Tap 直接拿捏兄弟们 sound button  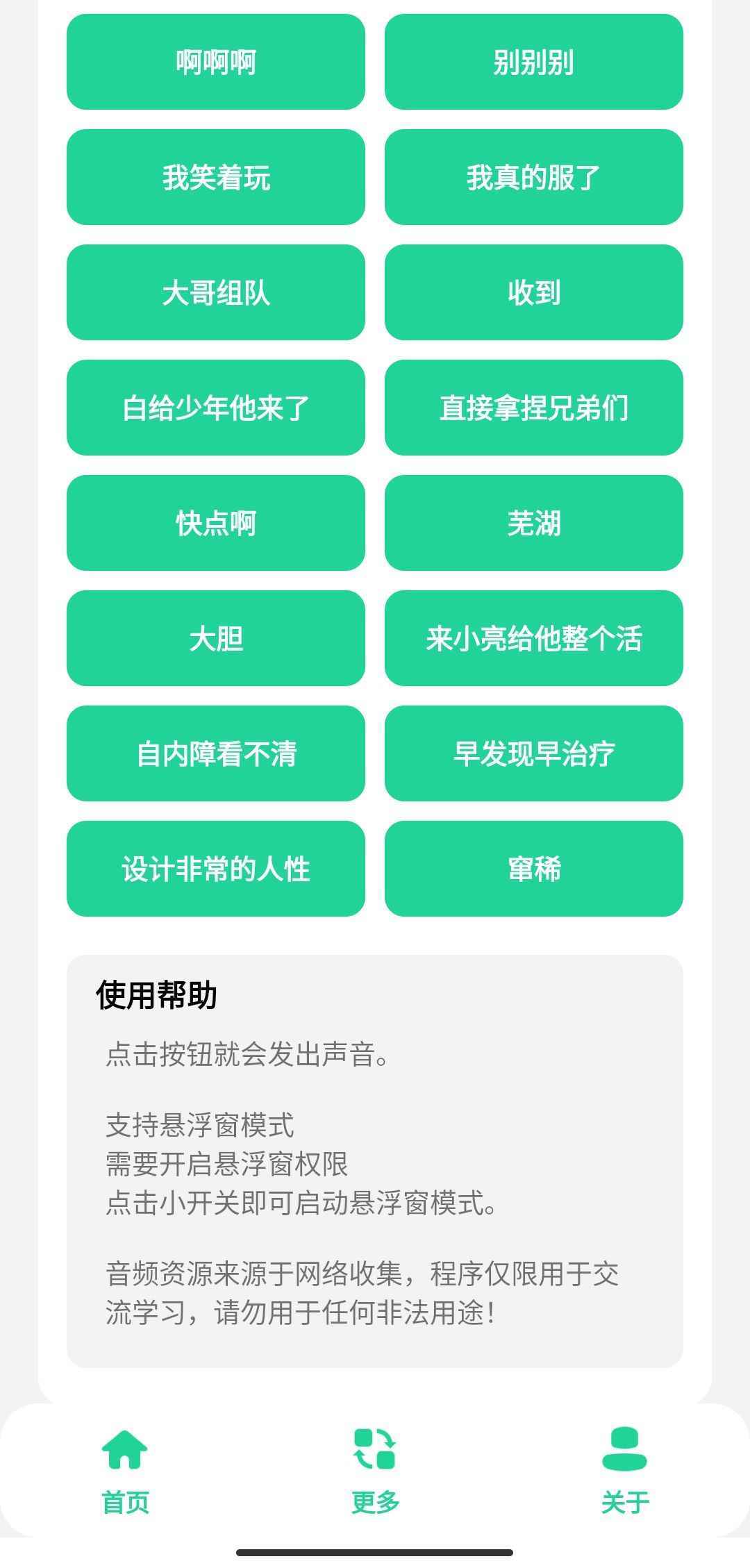[x=533, y=408]
